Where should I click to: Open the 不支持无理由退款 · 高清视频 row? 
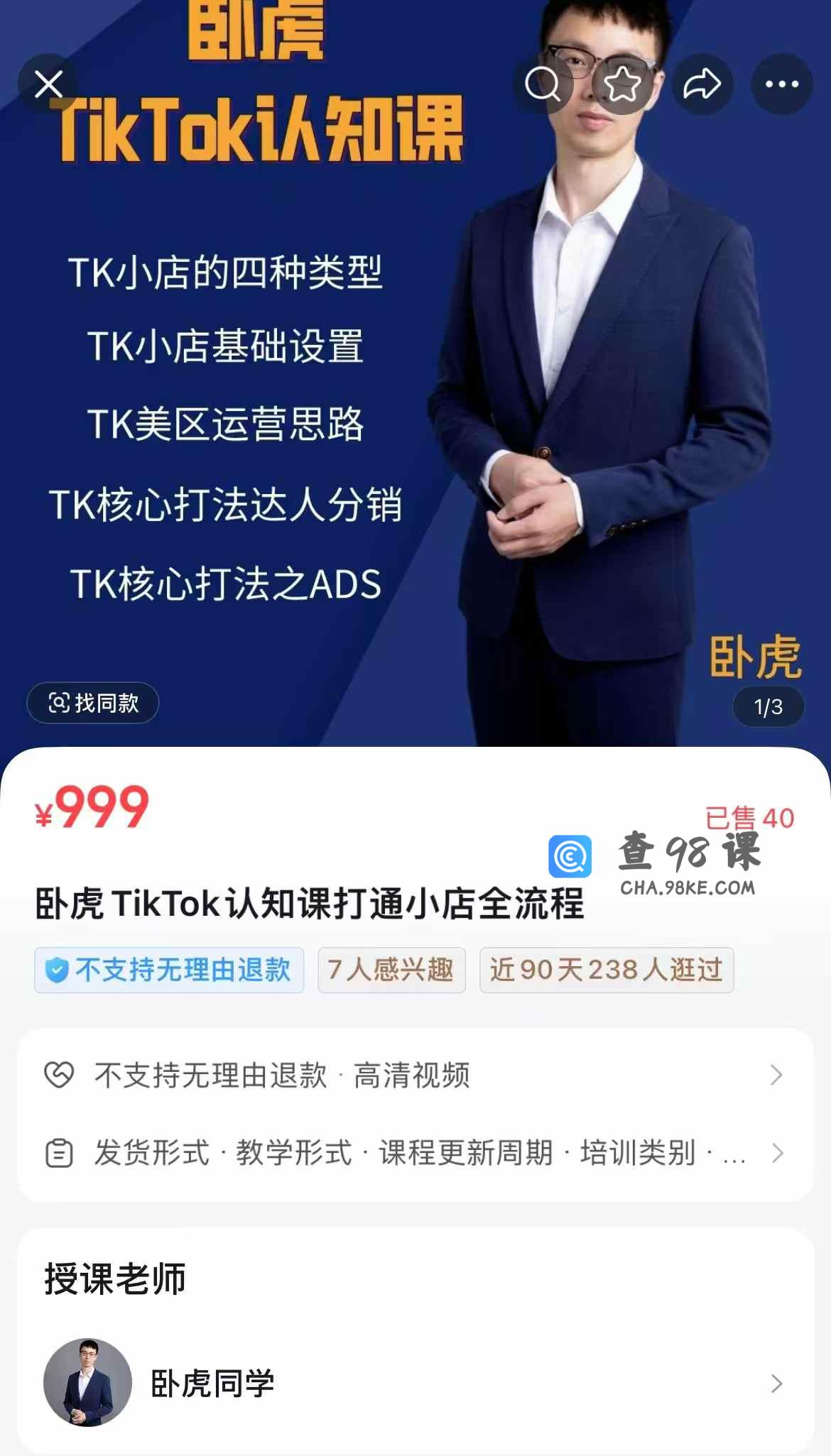point(415,1075)
